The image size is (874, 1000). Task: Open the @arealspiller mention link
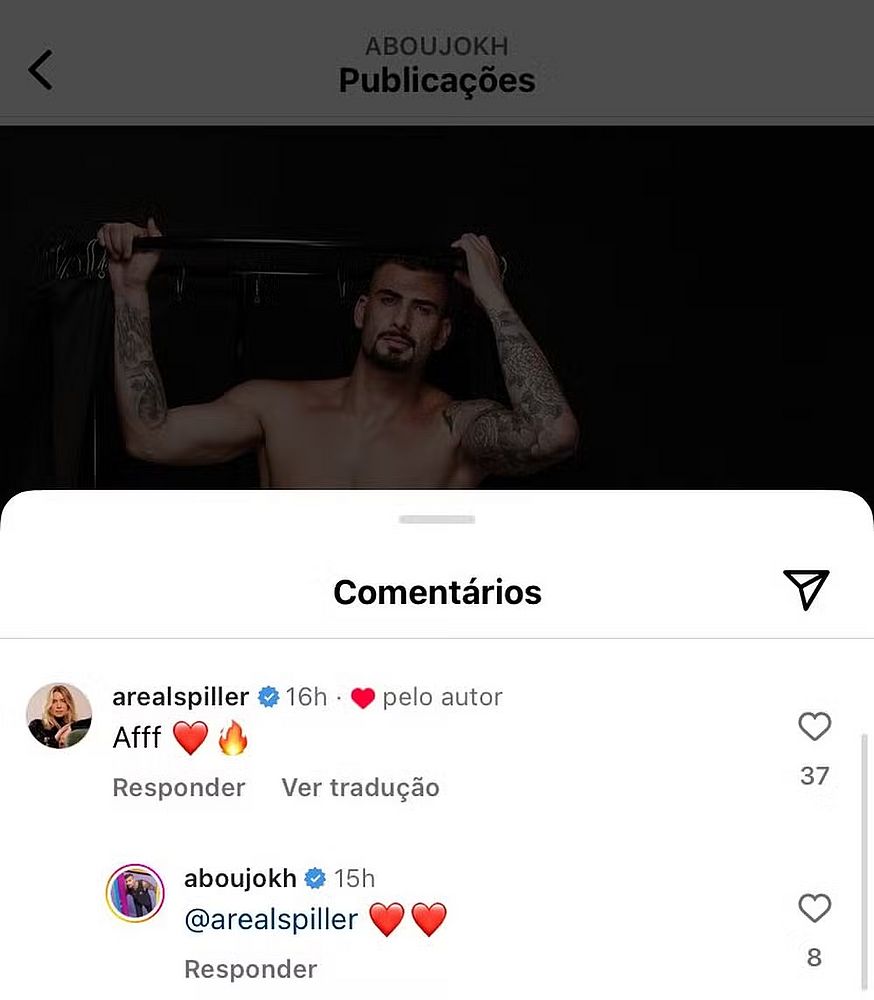point(271,920)
